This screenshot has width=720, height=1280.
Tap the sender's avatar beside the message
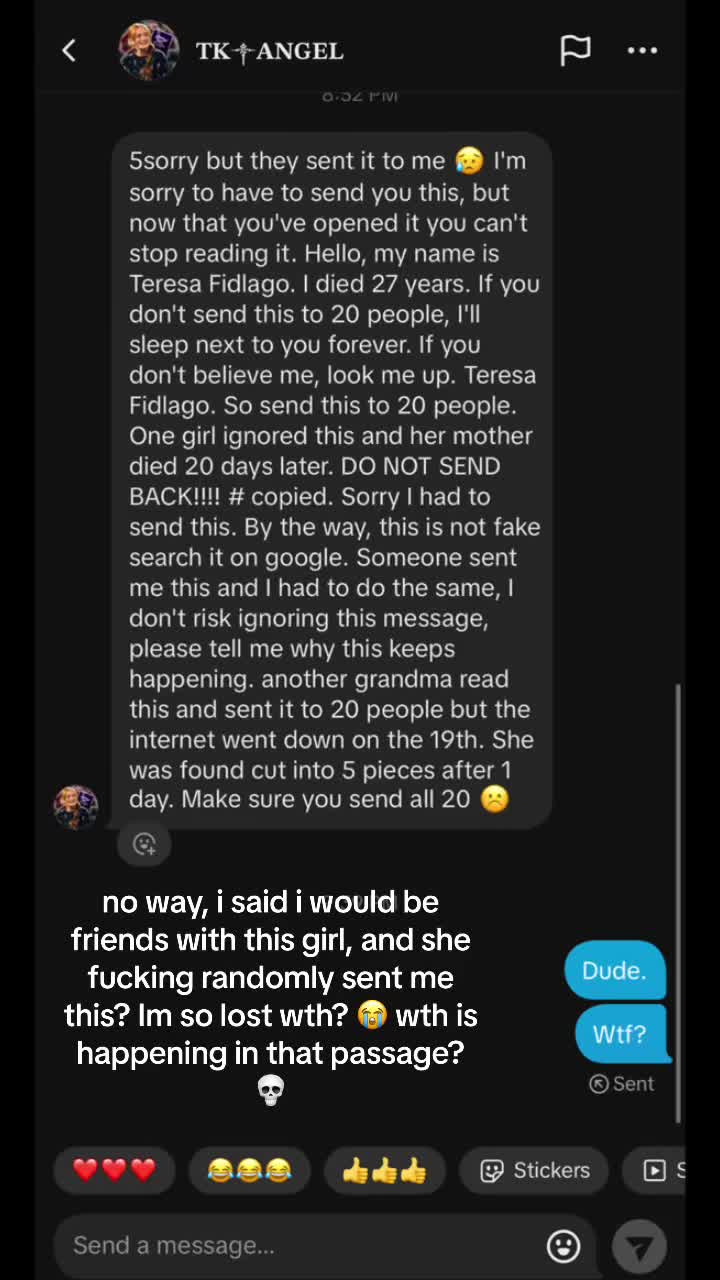coord(76,807)
